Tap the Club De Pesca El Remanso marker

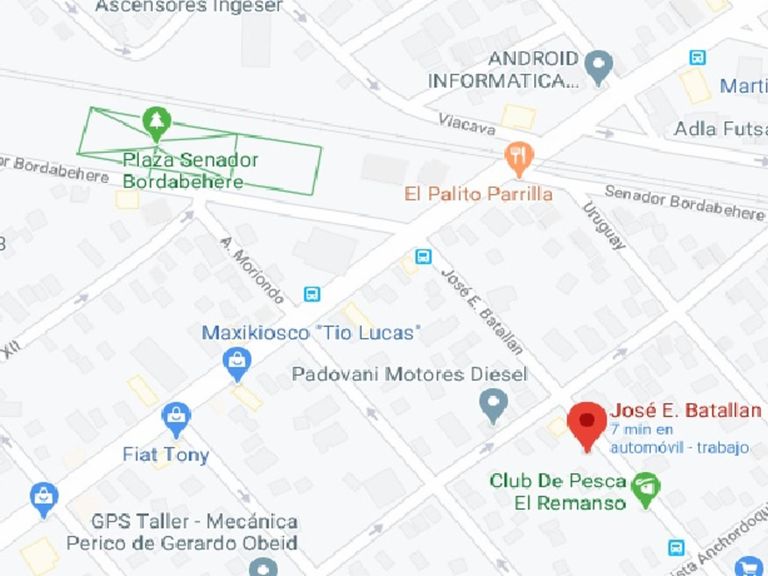(647, 488)
